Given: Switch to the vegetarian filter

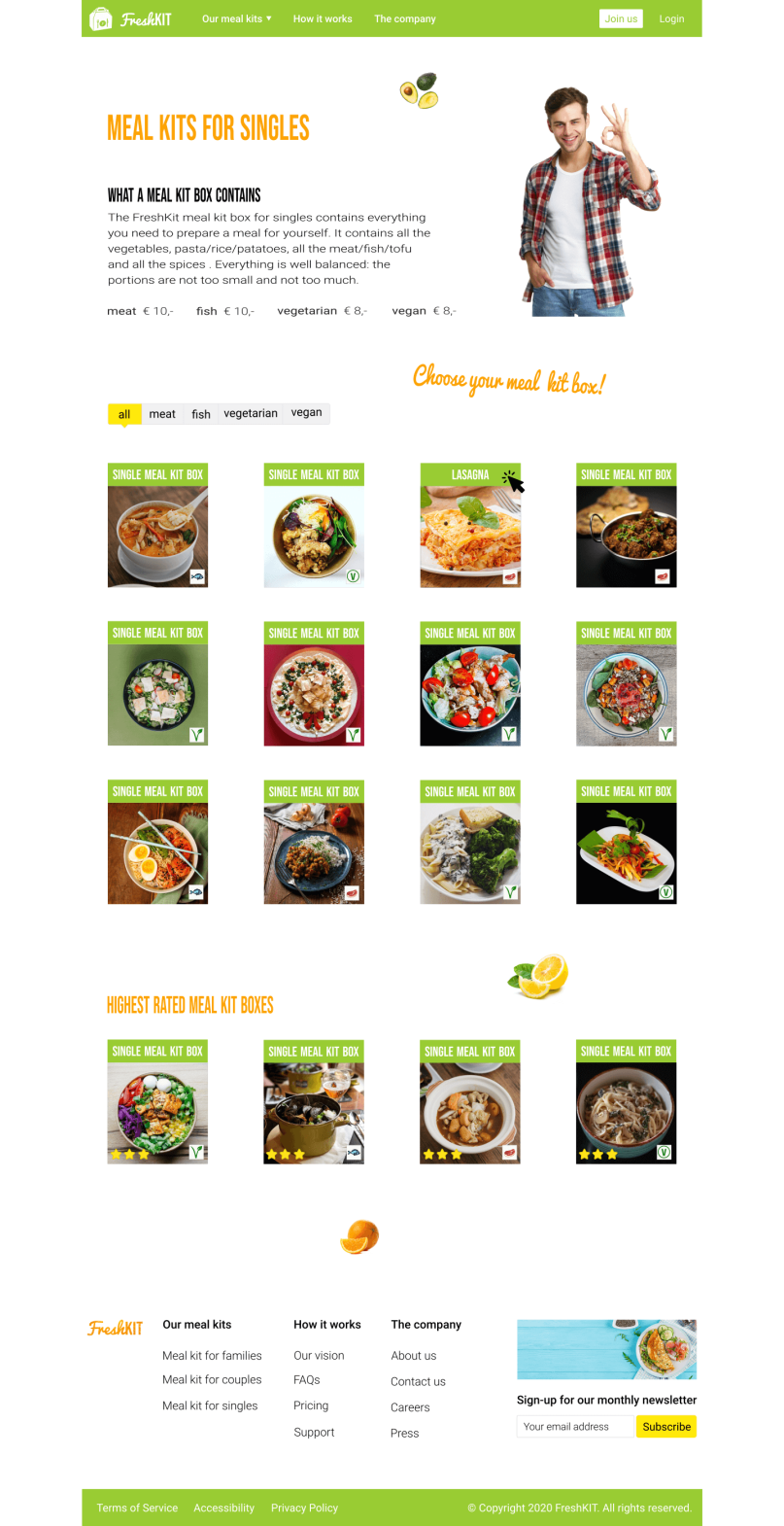Looking at the screenshot, I should 251,413.
